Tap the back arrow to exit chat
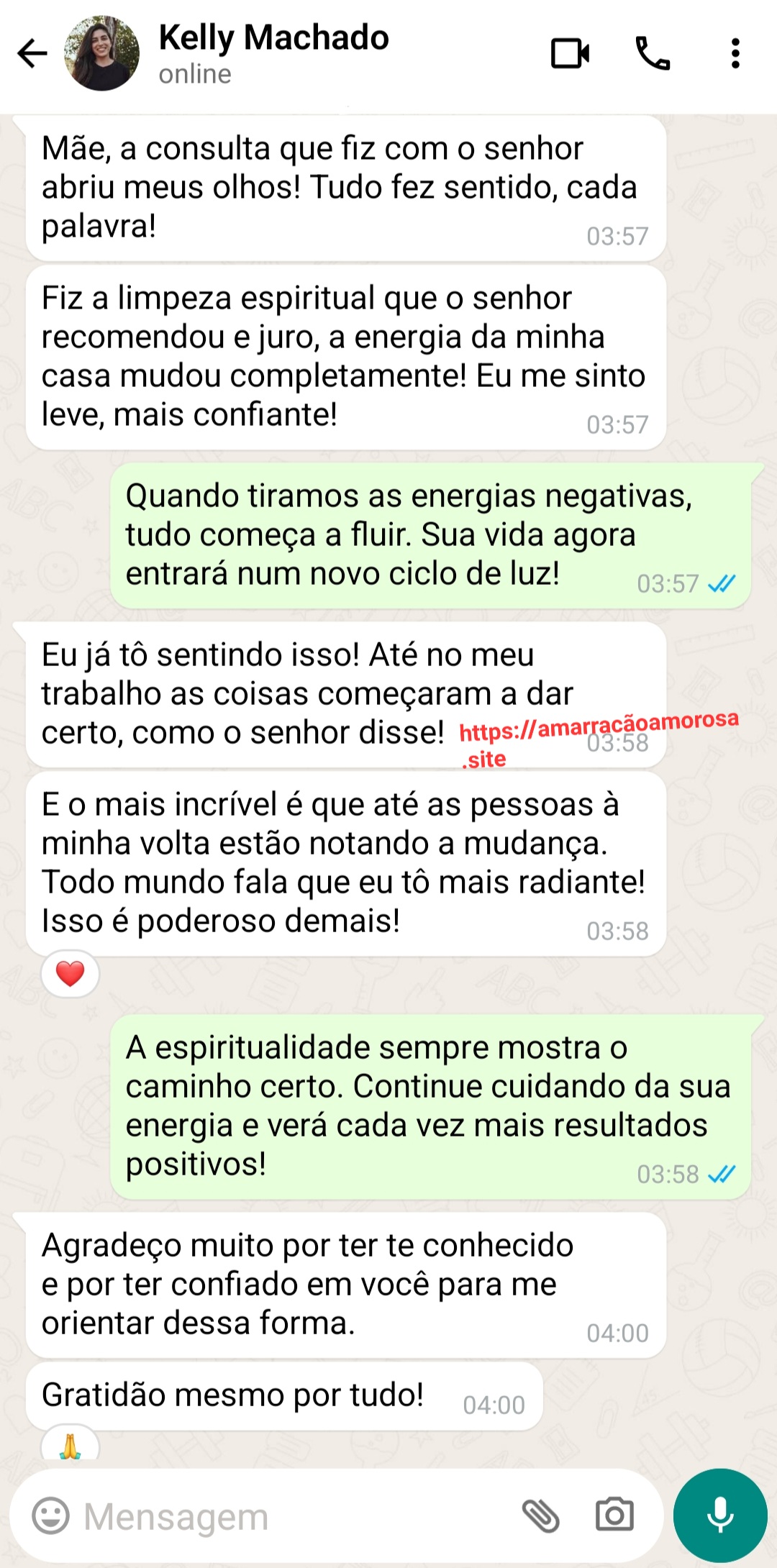The width and height of the screenshot is (777, 1568). click(32, 54)
